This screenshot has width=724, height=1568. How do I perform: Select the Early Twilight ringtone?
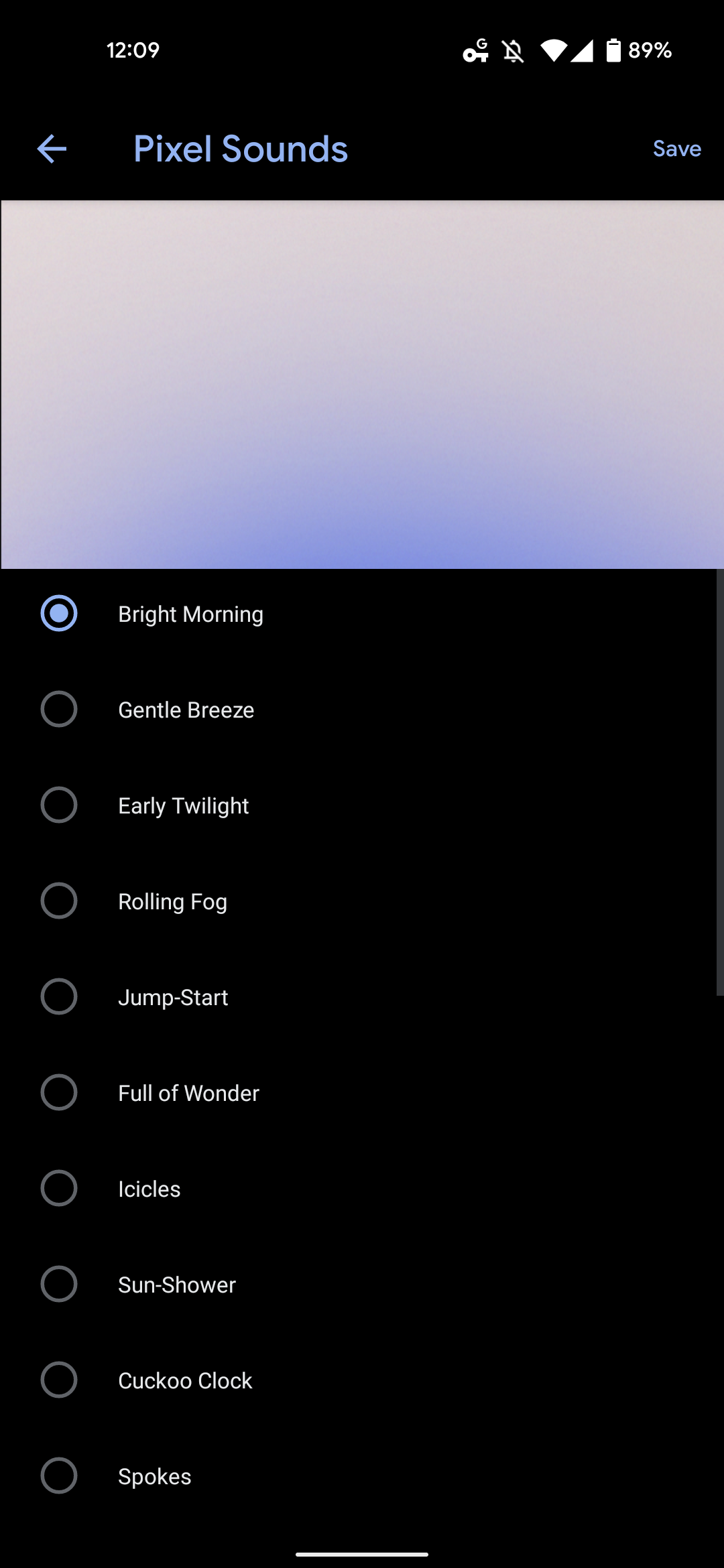(183, 805)
